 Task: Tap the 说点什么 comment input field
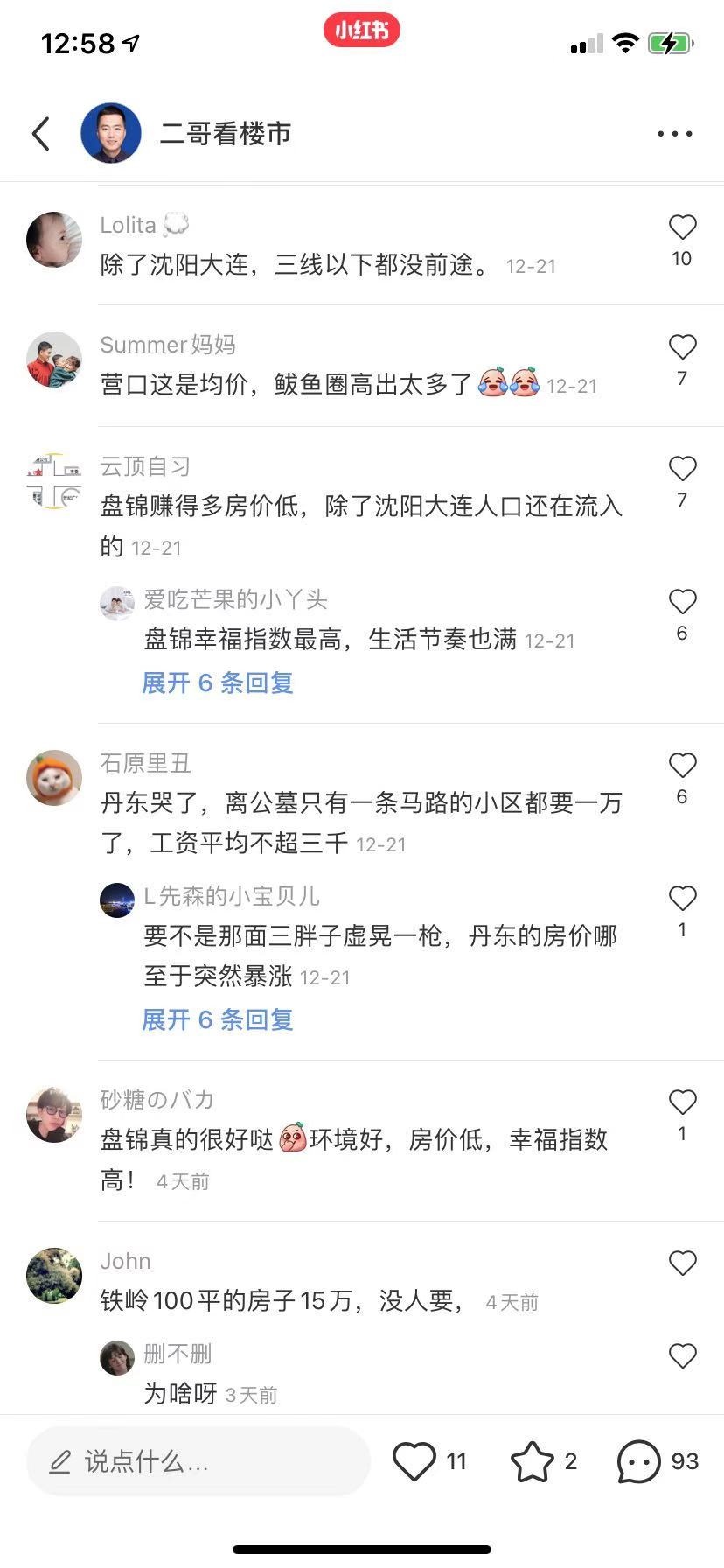(x=198, y=1461)
